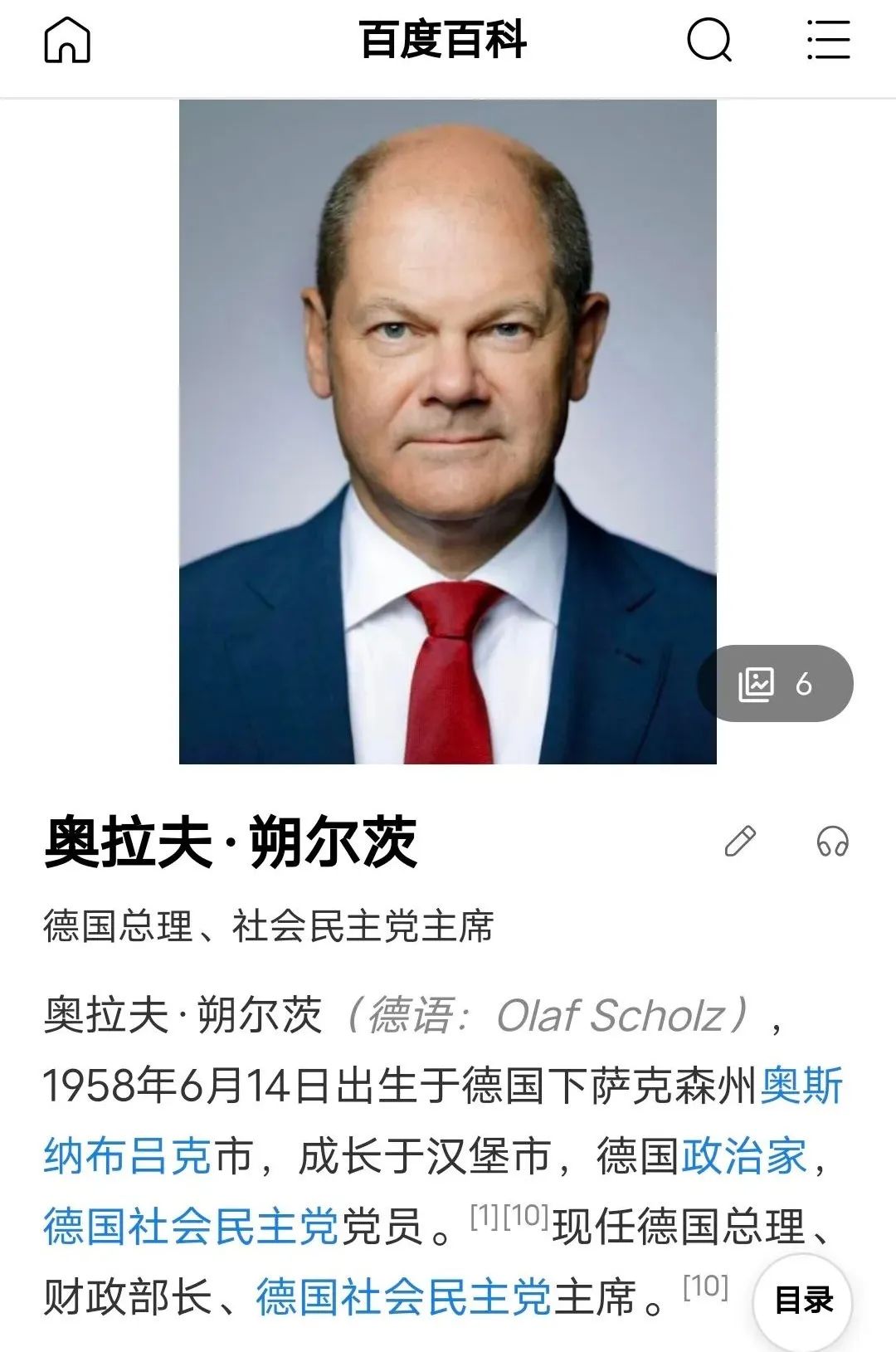Open the 目录 table of contents button
Screen dimensions: 896x1352
[803, 1301]
